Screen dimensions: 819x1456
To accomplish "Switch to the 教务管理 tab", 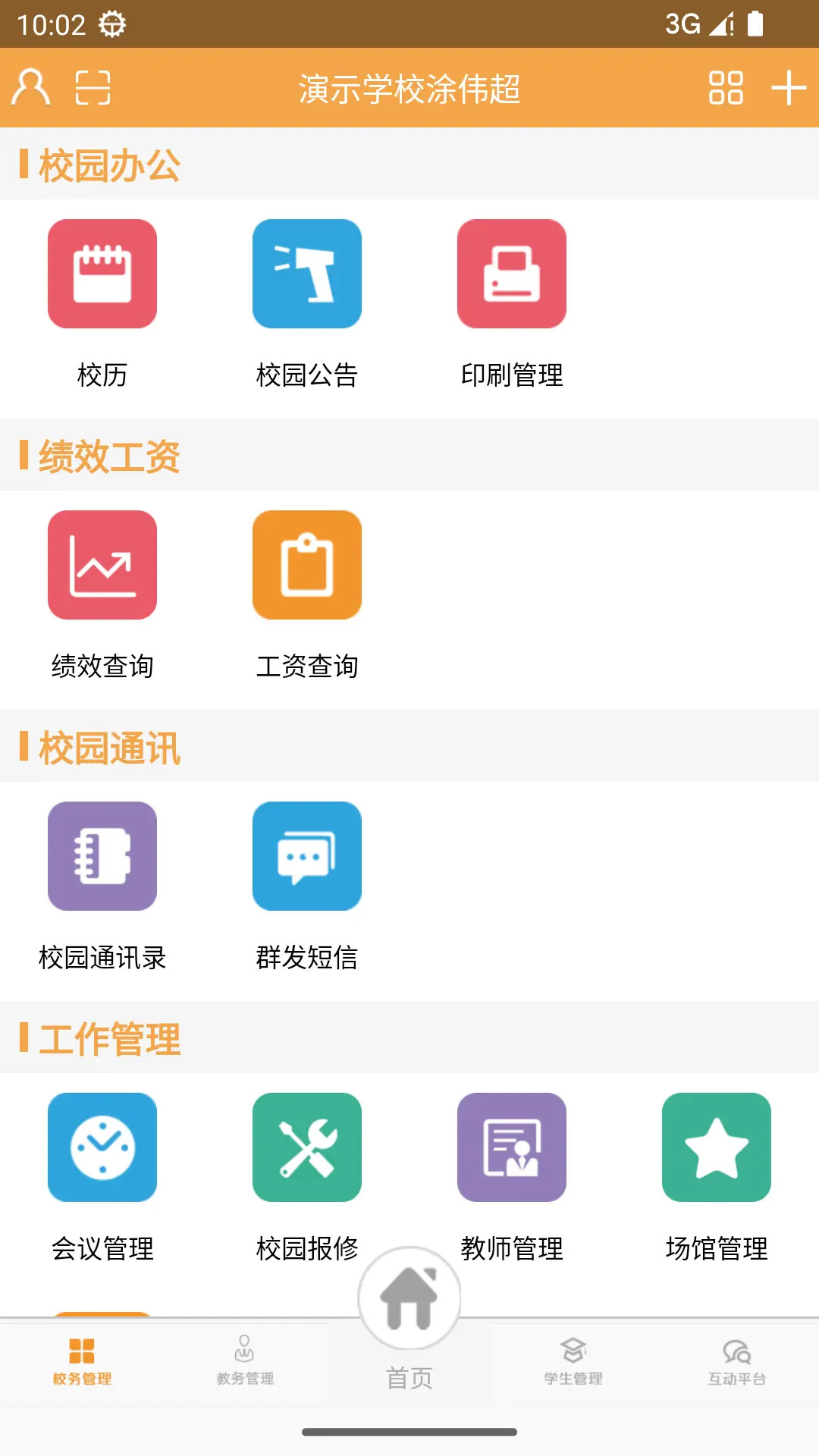I will [x=245, y=1362].
